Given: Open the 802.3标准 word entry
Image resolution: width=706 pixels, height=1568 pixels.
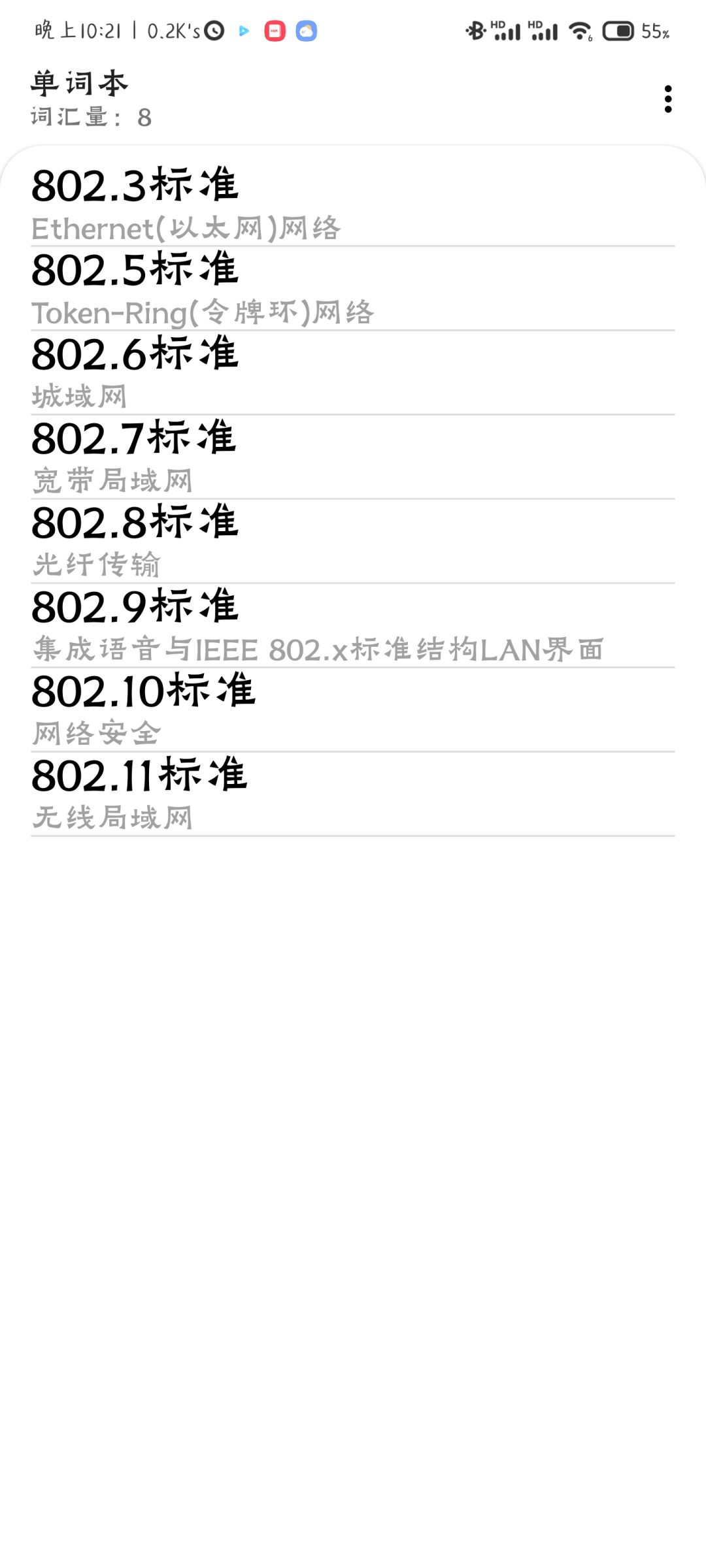Looking at the screenshot, I should 353,204.
